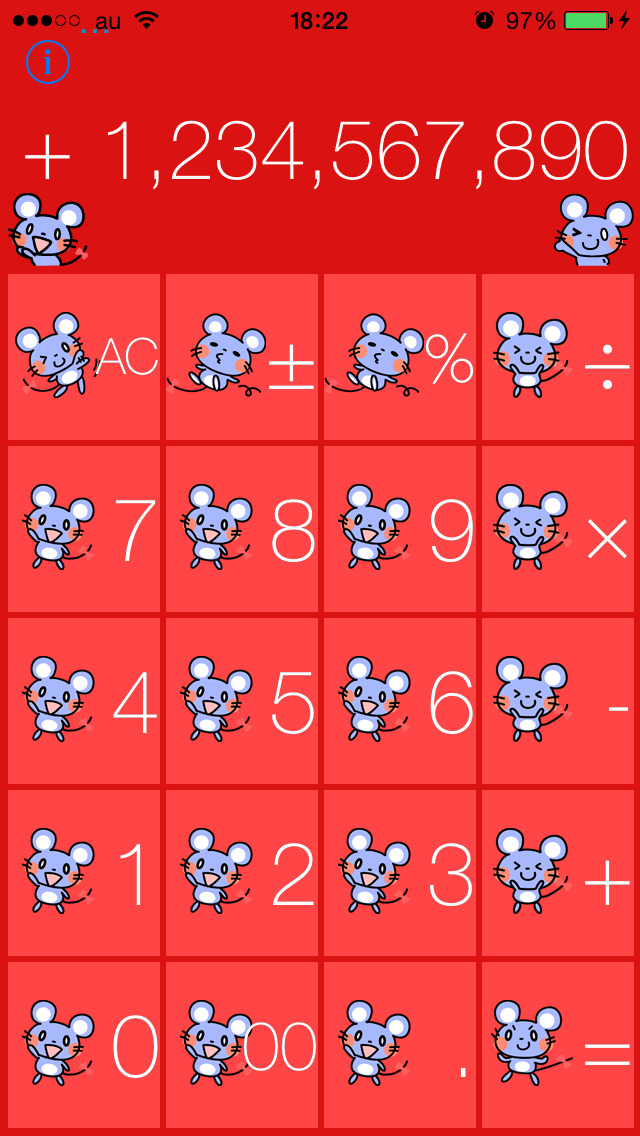Enter digit 3
This screenshot has height=1136, width=640.
[x=400, y=873]
